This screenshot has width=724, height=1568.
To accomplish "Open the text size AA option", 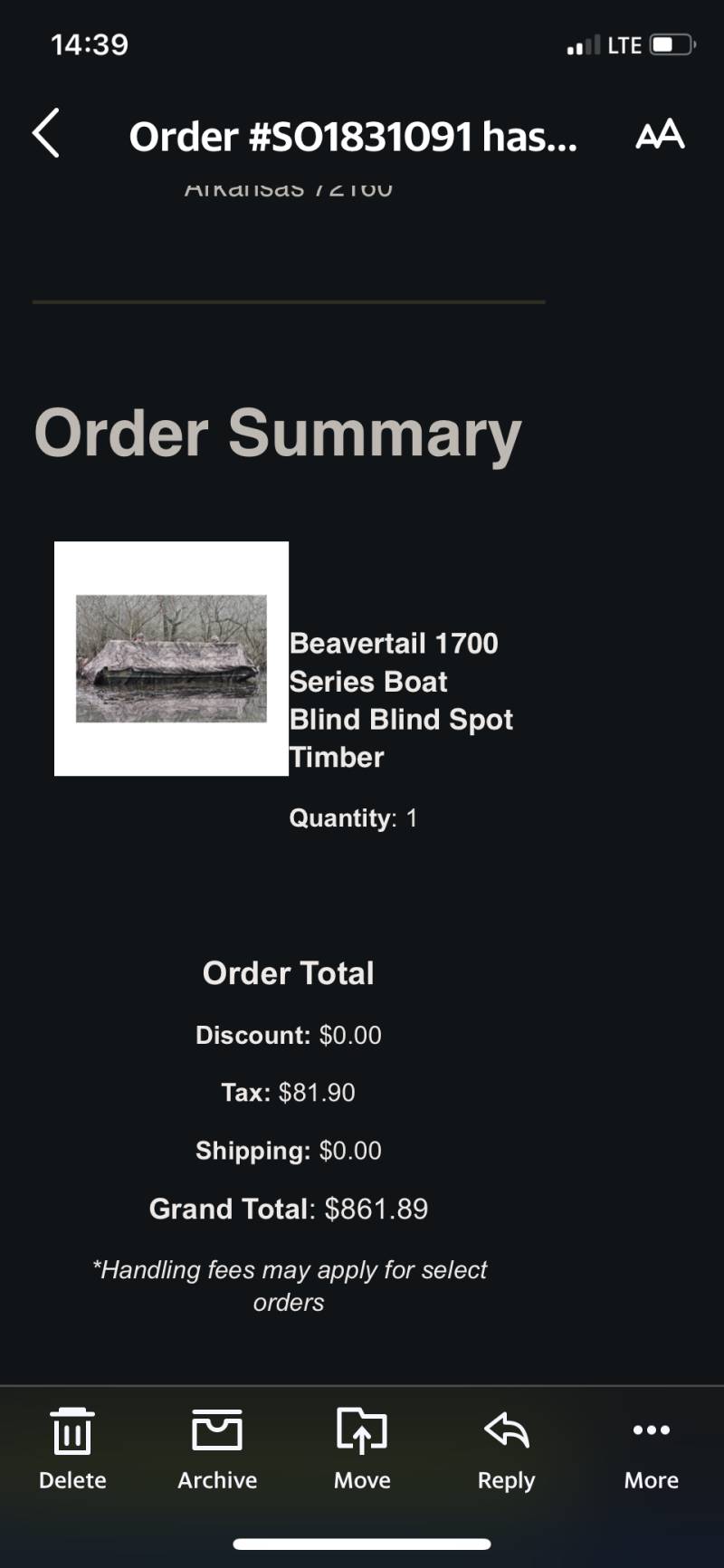I will 660,135.
